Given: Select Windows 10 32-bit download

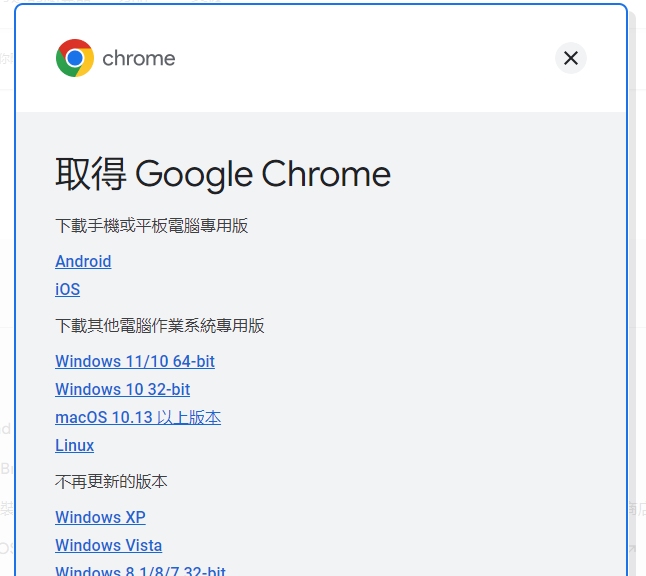Looking at the screenshot, I should (122, 389).
